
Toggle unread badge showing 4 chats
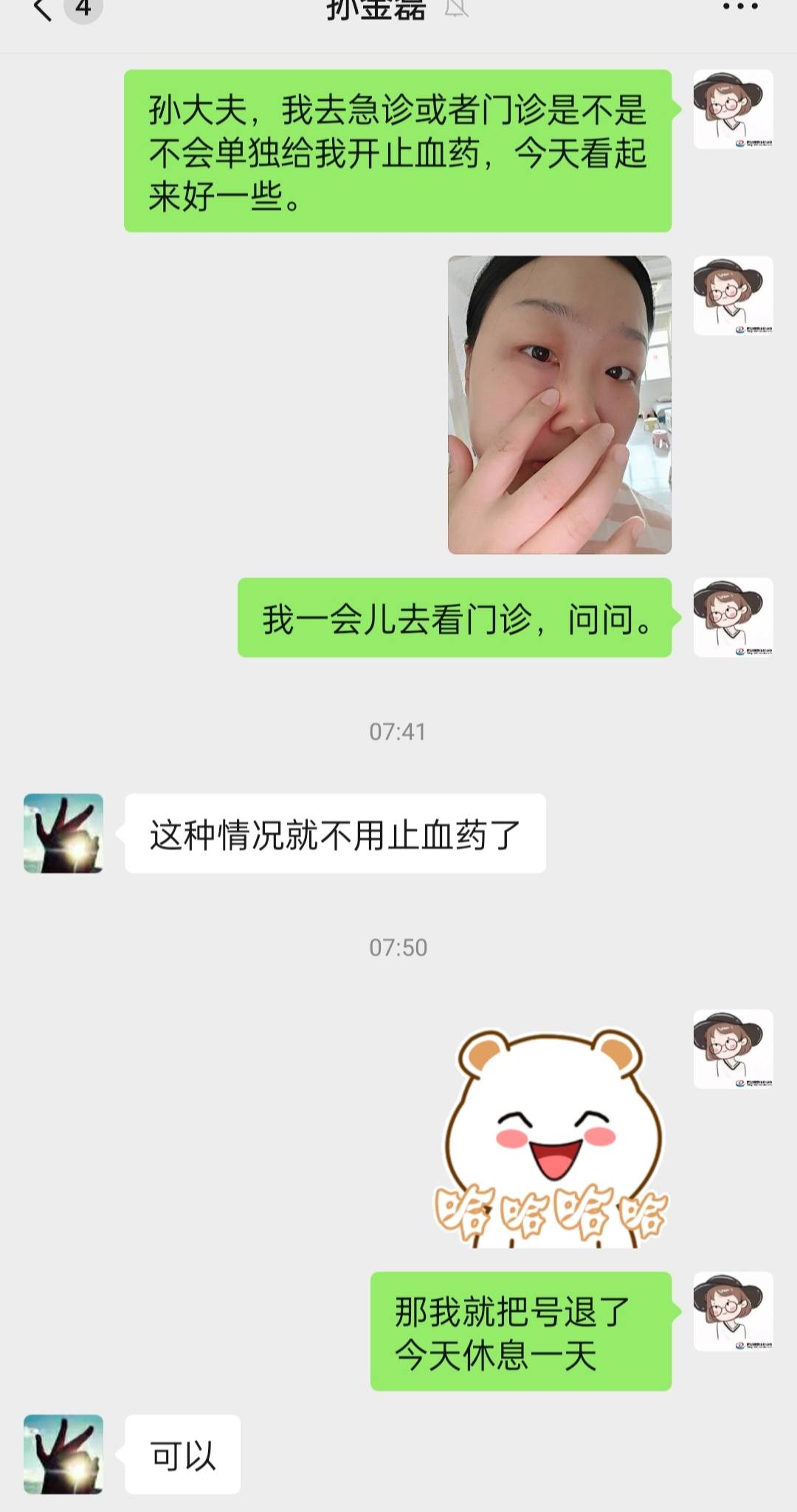[x=81, y=10]
